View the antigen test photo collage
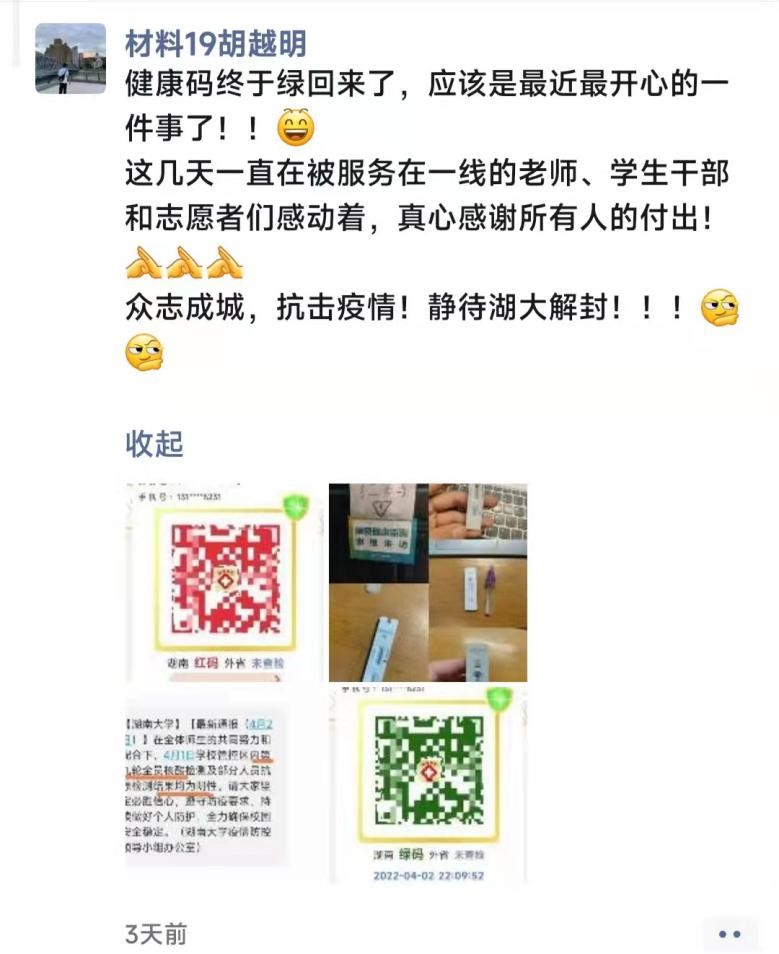 point(427,582)
